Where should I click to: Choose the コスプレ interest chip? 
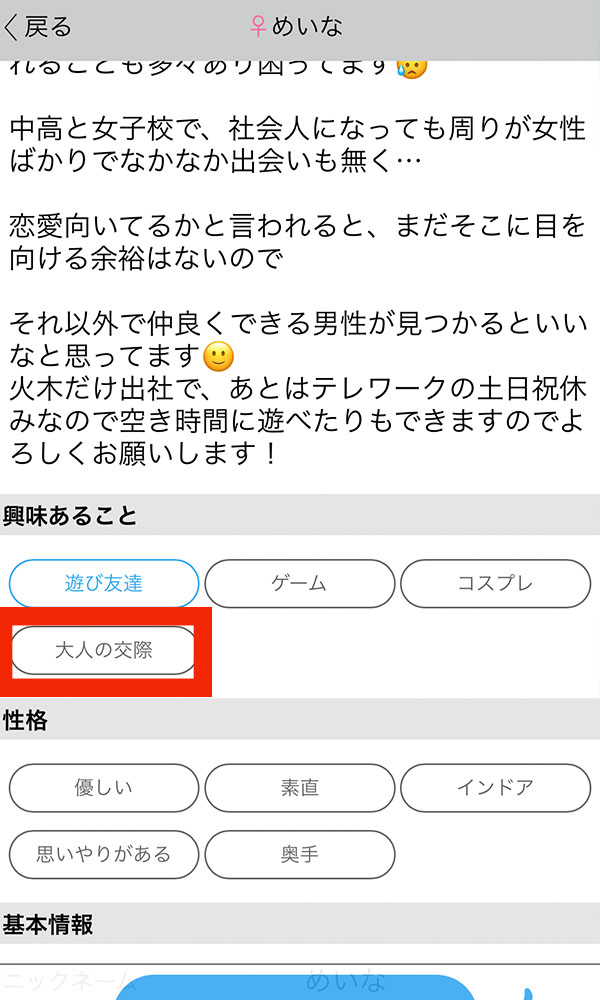pos(495,584)
